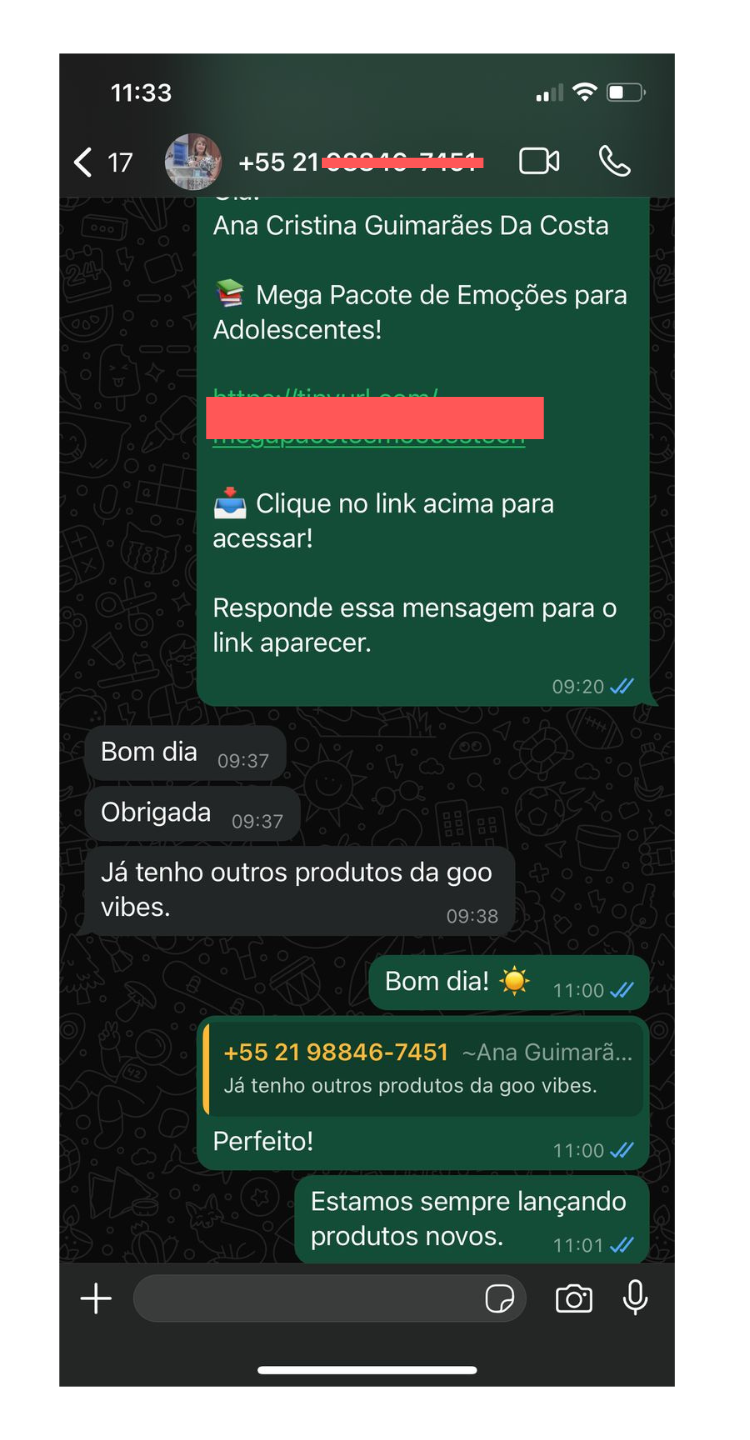Open the attachment plus menu

coord(96,1299)
